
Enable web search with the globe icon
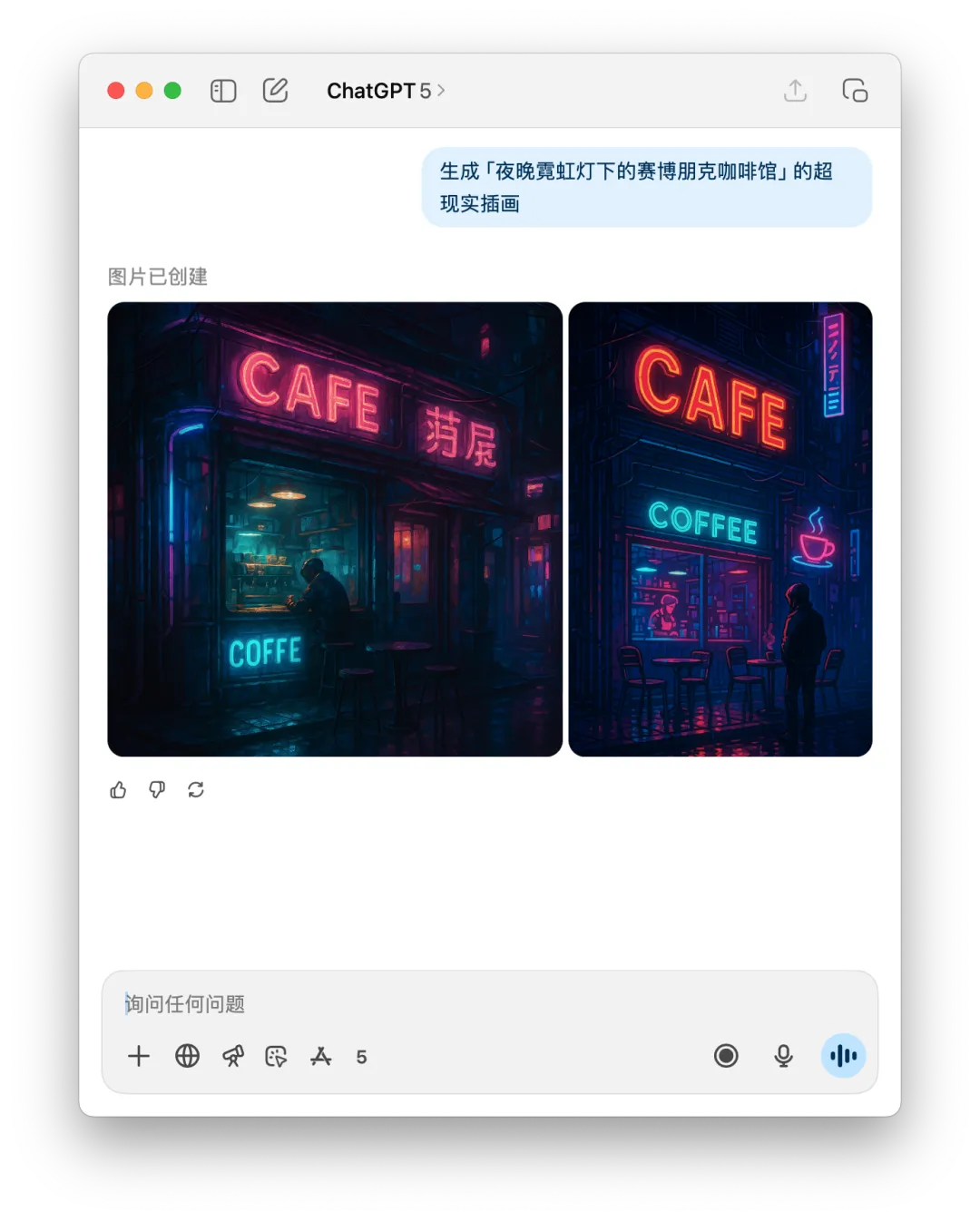click(187, 1056)
